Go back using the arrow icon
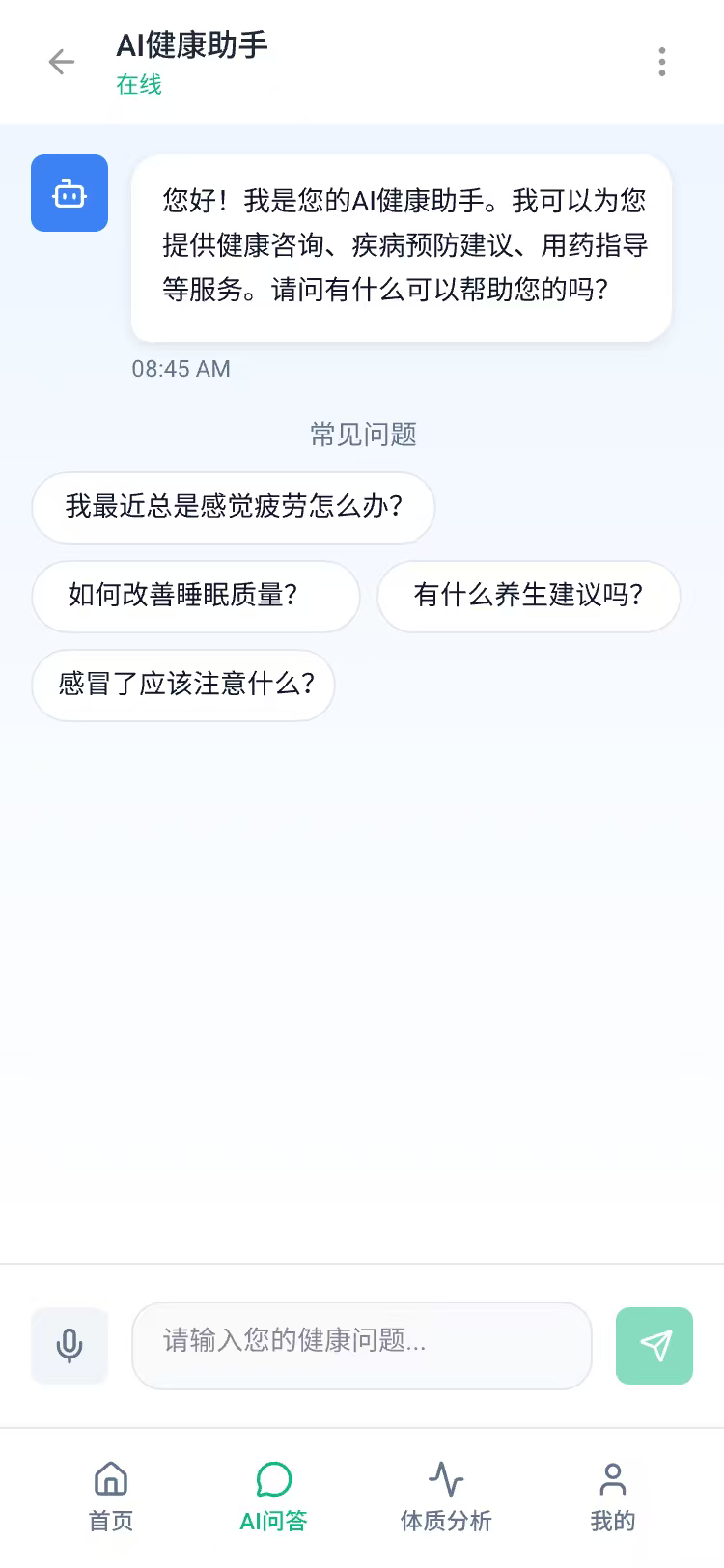Image resolution: width=724 pixels, height=1568 pixels. click(x=62, y=62)
